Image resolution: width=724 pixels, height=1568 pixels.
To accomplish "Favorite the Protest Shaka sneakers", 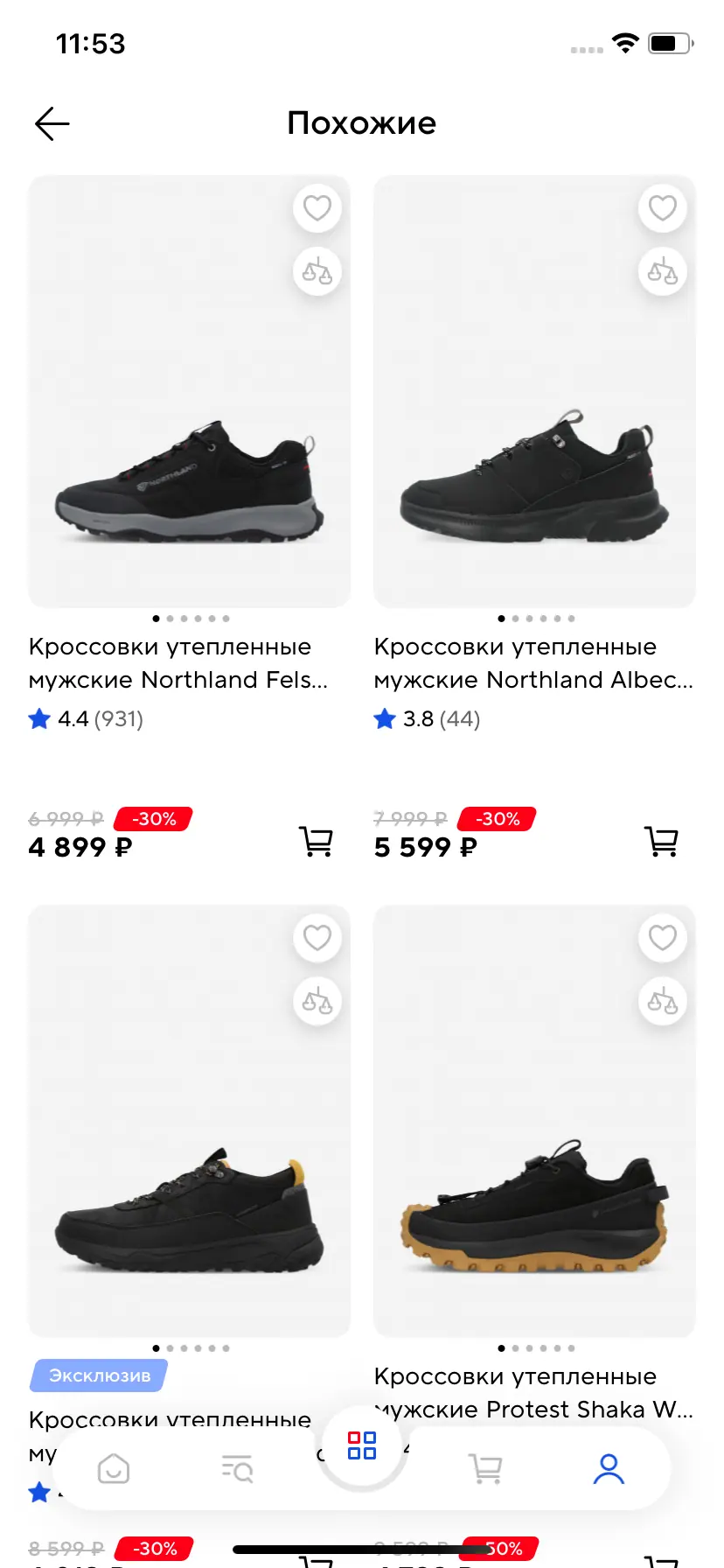I will [x=662, y=938].
